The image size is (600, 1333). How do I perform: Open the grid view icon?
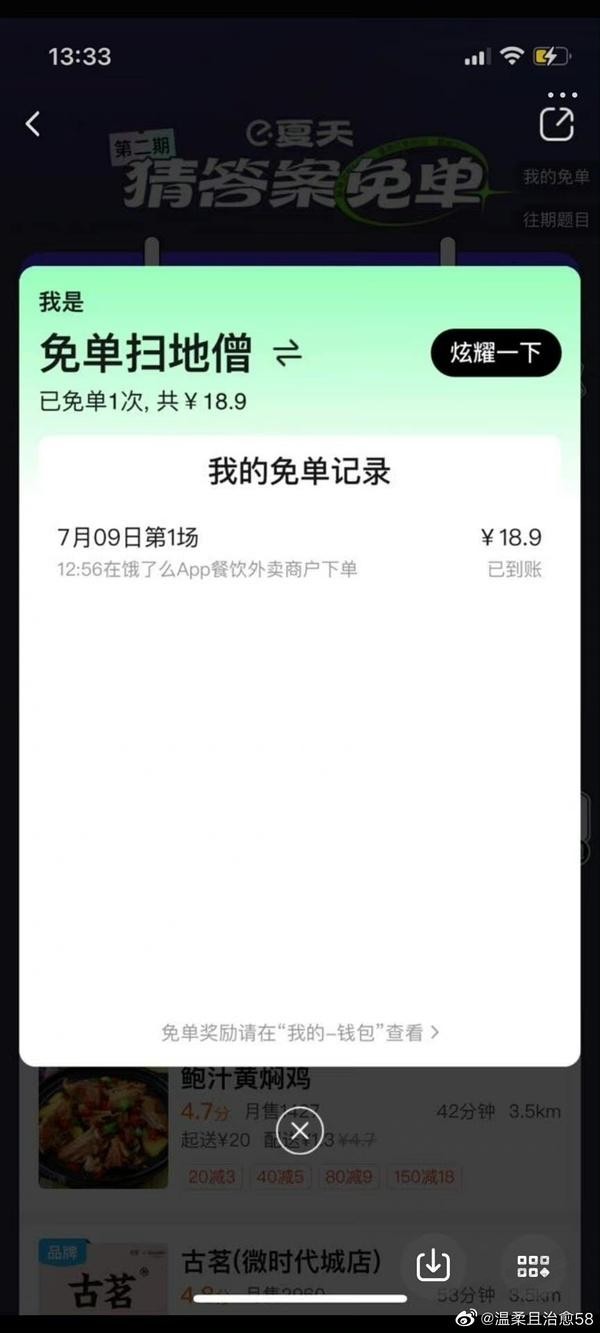click(533, 1266)
